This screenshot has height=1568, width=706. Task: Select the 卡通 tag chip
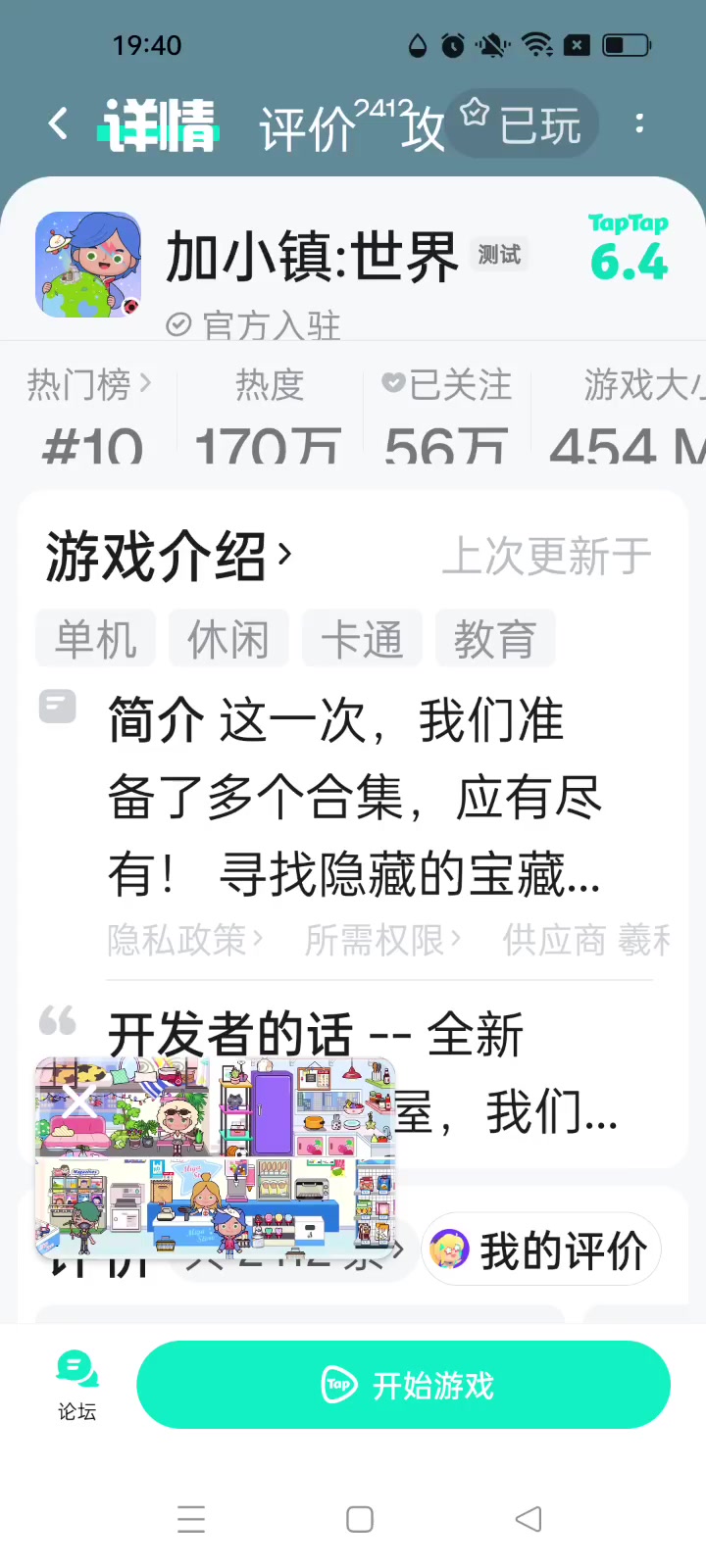362,639
